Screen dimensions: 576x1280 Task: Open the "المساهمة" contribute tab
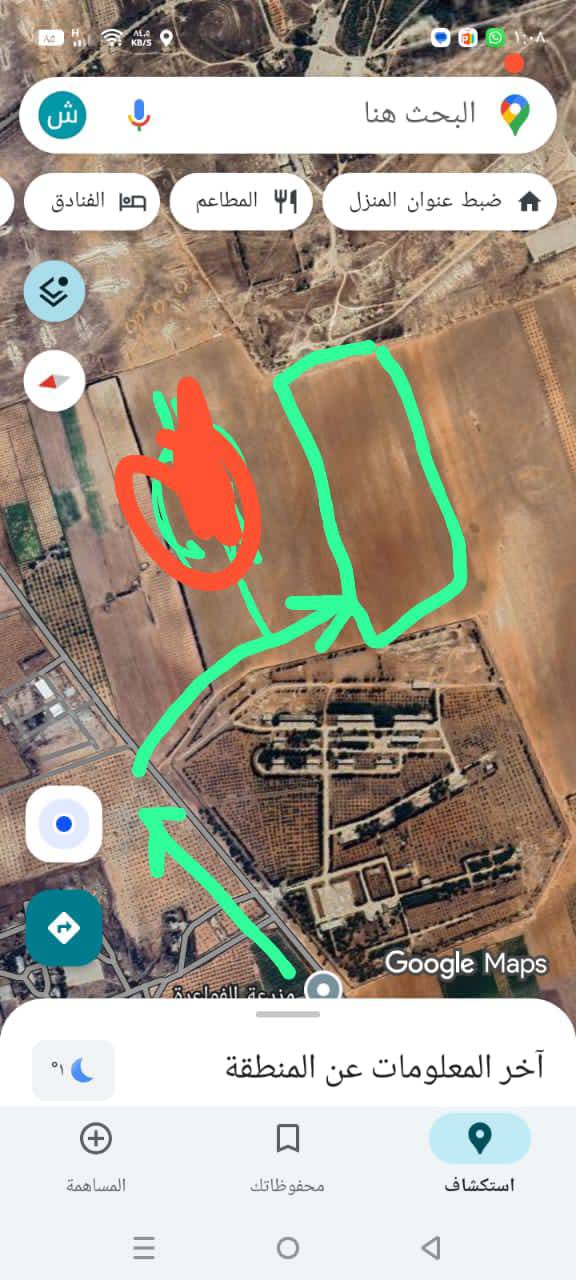tap(96, 1155)
